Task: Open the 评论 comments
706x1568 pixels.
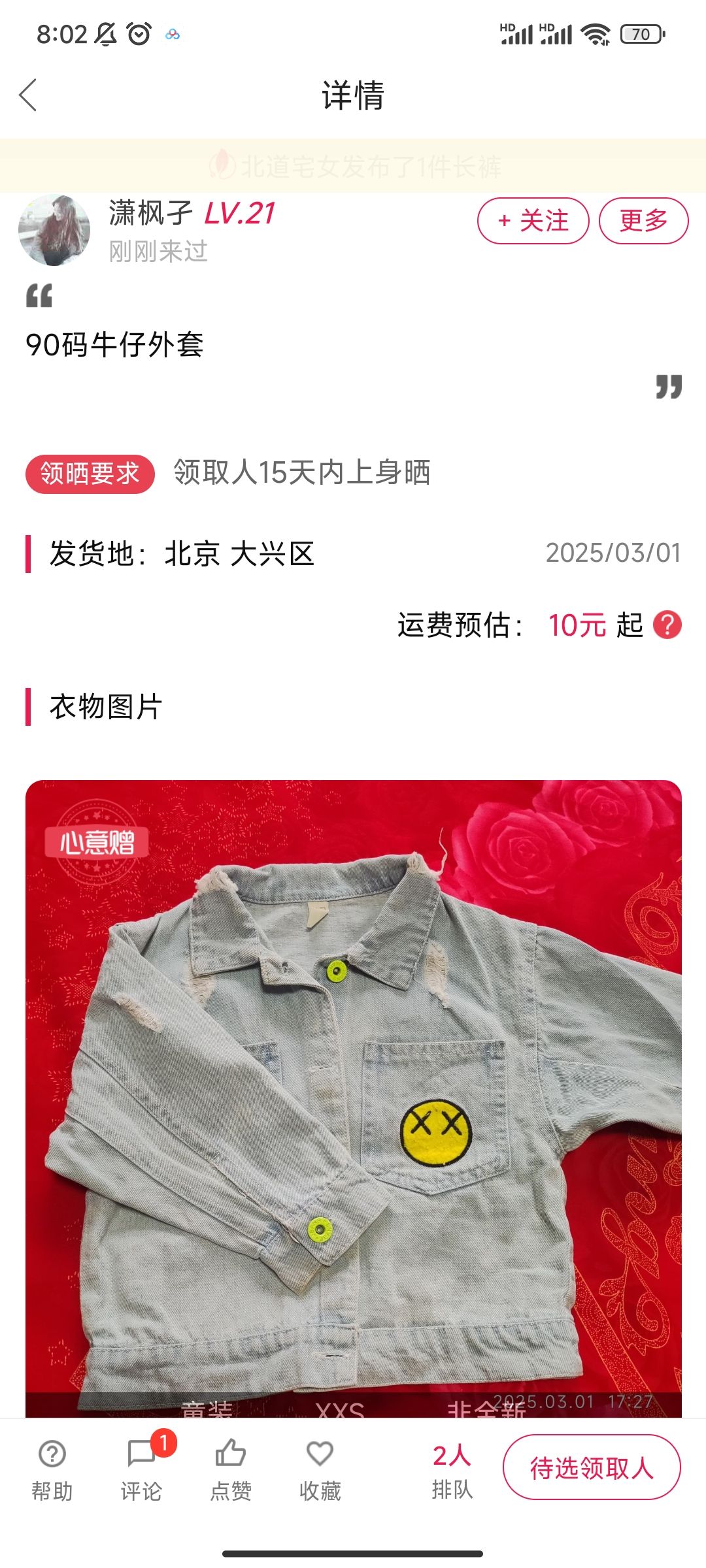Action: [142, 1469]
